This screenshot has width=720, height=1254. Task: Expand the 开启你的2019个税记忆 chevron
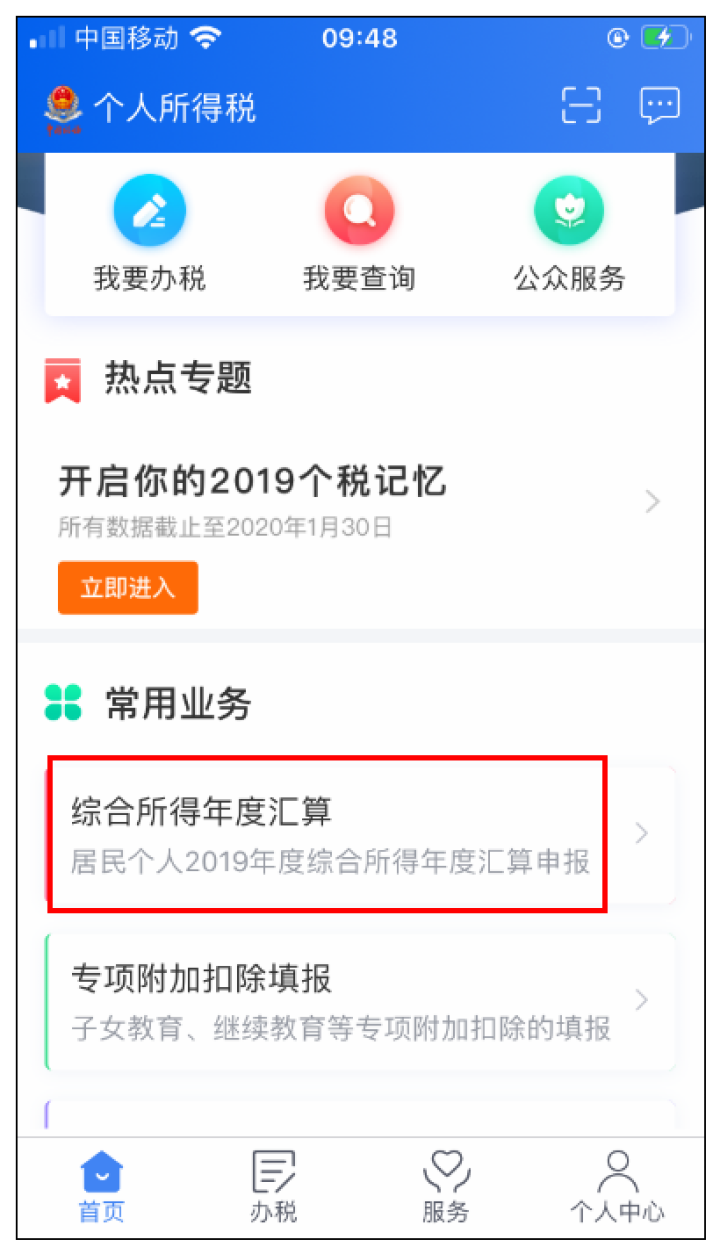pos(651,501)
